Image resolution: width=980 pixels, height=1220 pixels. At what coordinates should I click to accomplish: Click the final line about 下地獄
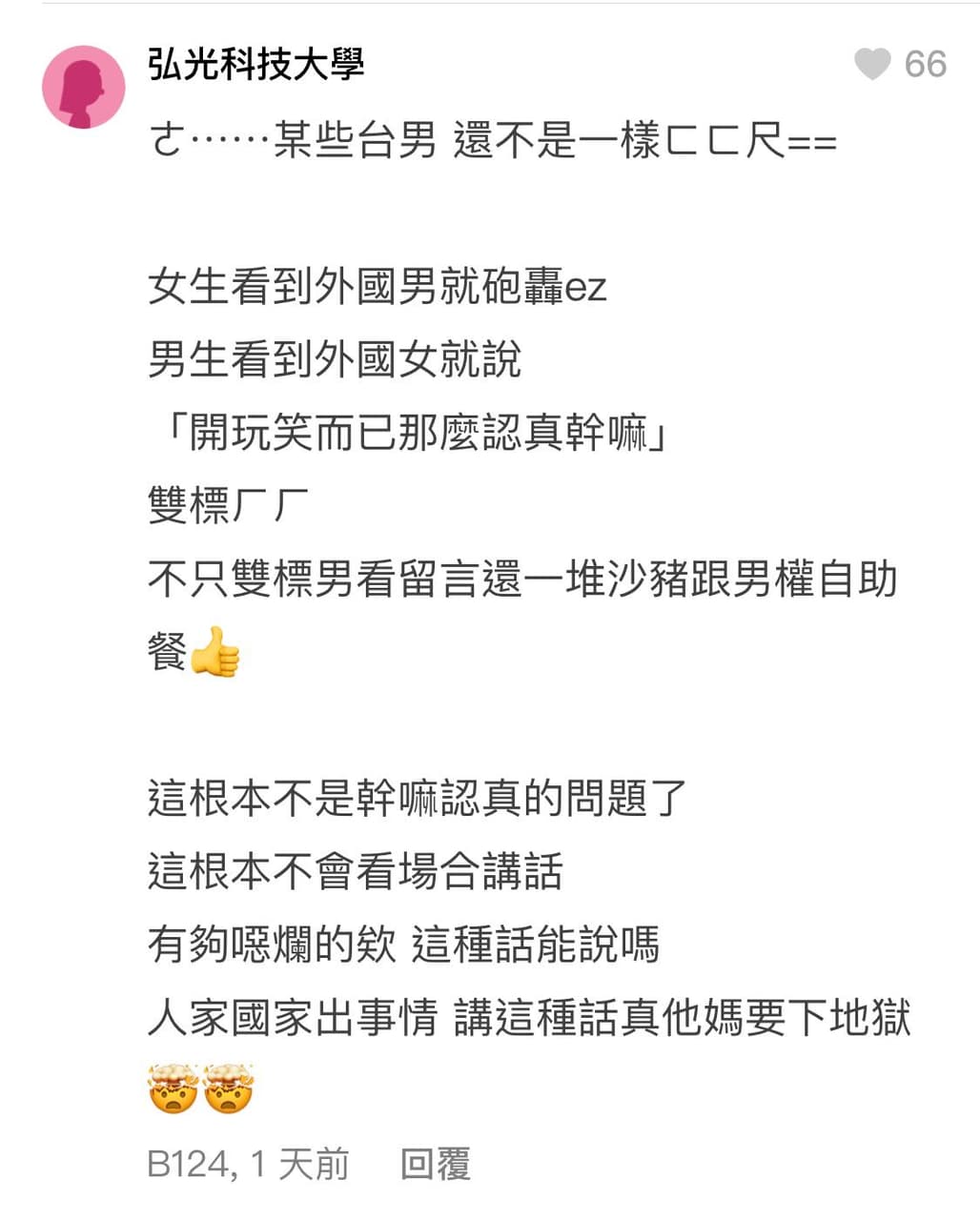pyautogui.click(x=534, y=1018)
